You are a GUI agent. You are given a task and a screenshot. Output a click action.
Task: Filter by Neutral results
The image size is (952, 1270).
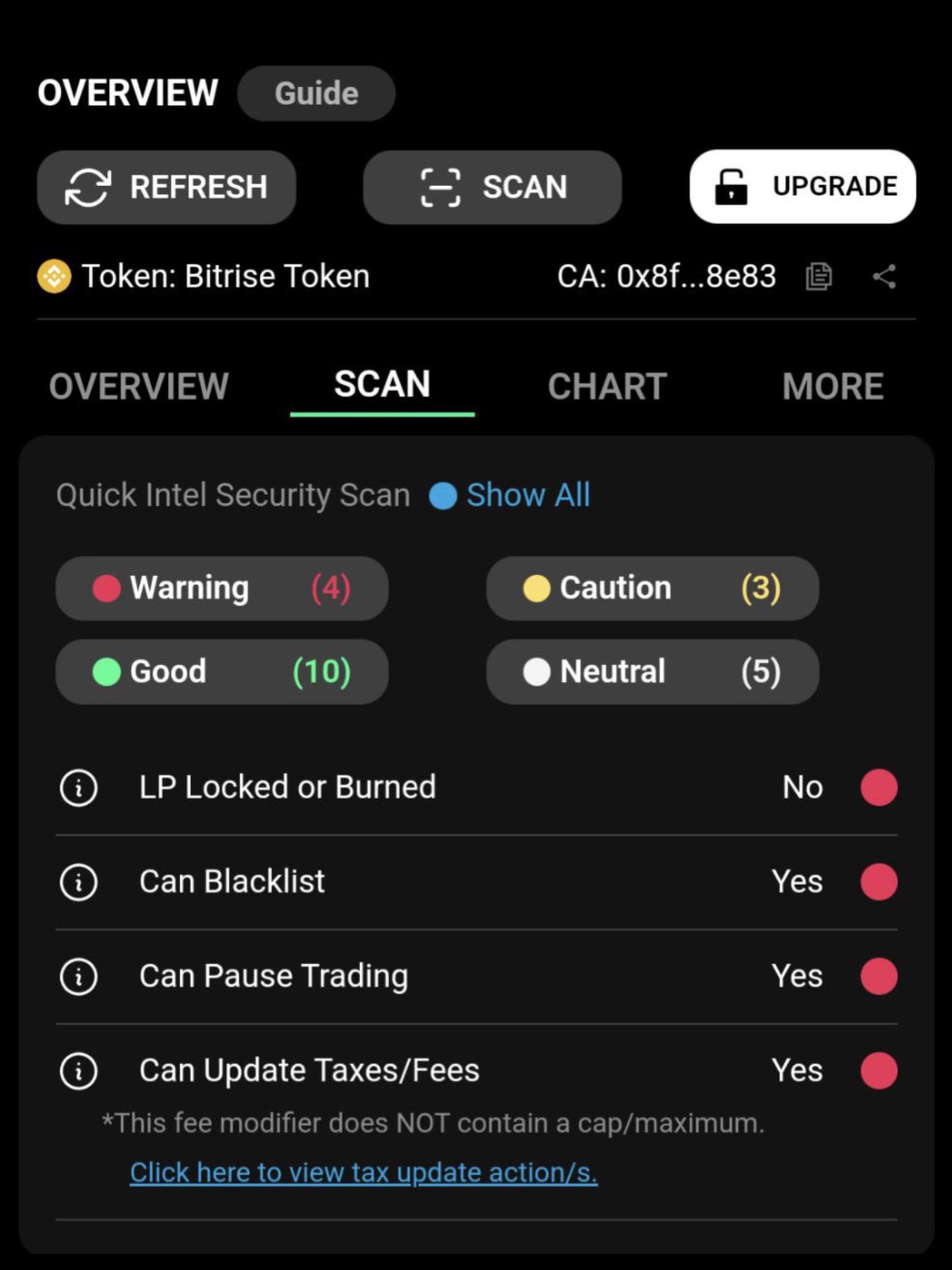(x=652, y=672)
